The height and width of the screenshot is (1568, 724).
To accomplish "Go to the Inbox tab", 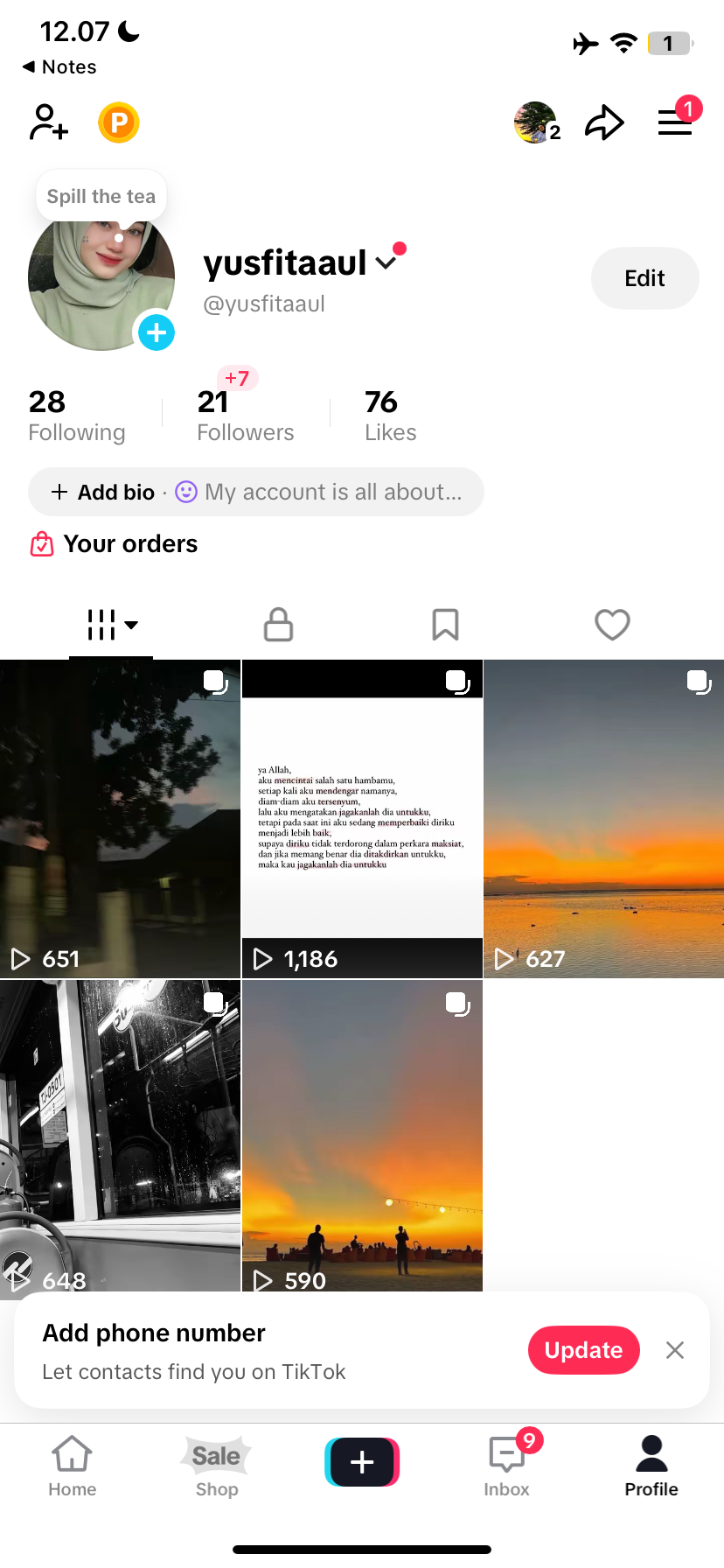I will pos(507,1463).
